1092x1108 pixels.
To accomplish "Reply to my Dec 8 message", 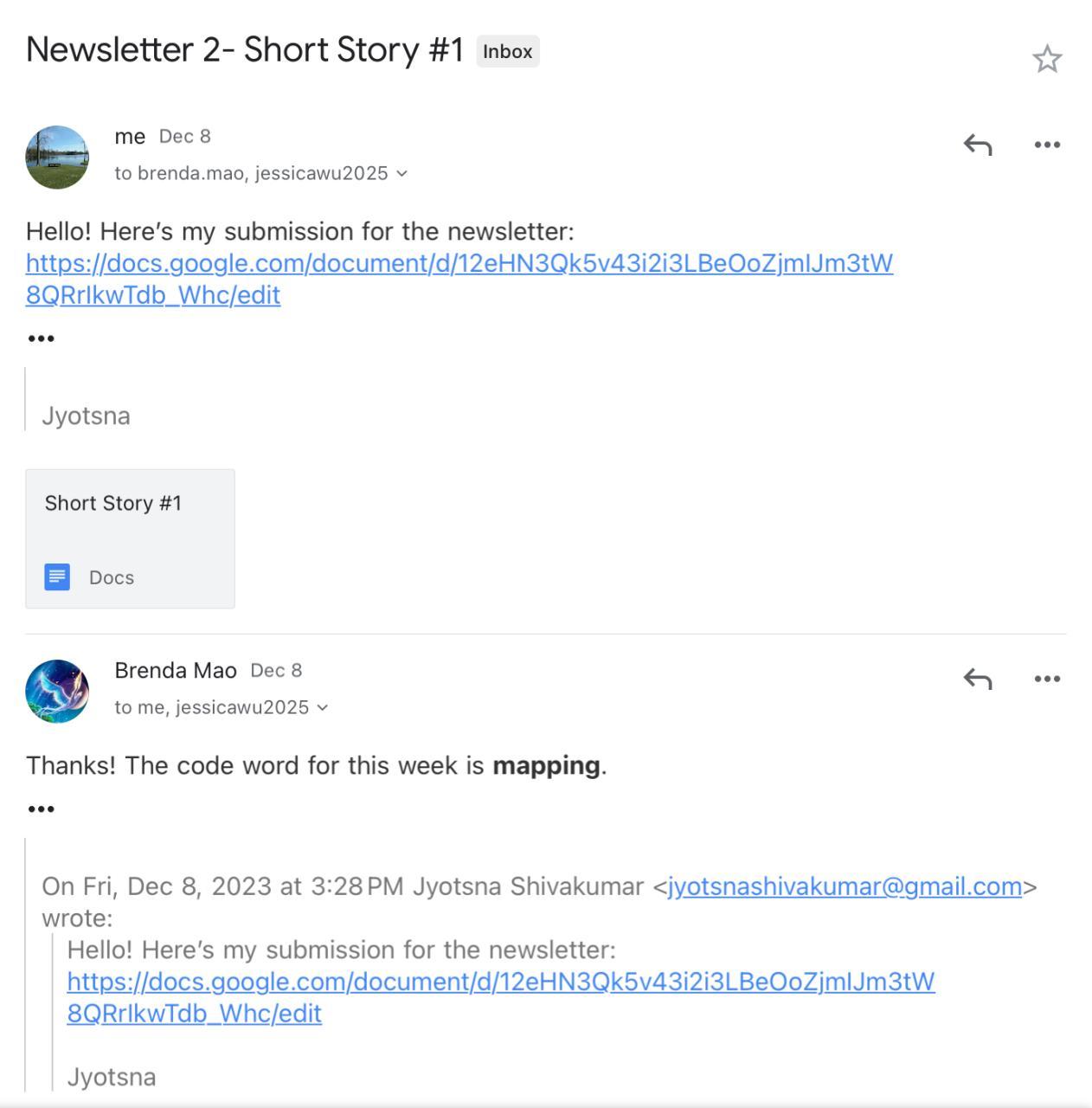I will point(978,145).
